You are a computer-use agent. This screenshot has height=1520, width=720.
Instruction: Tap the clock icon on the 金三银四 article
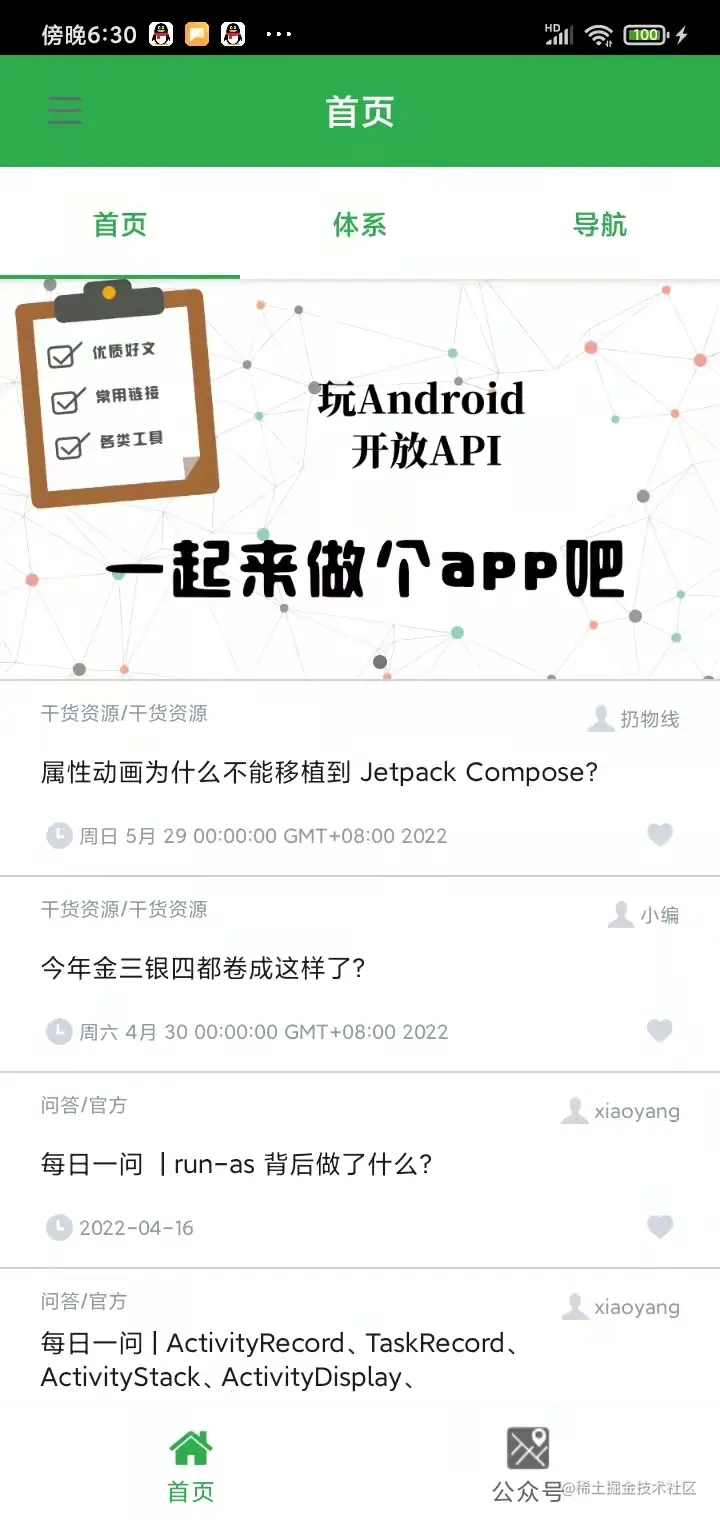coord(58,1030)
